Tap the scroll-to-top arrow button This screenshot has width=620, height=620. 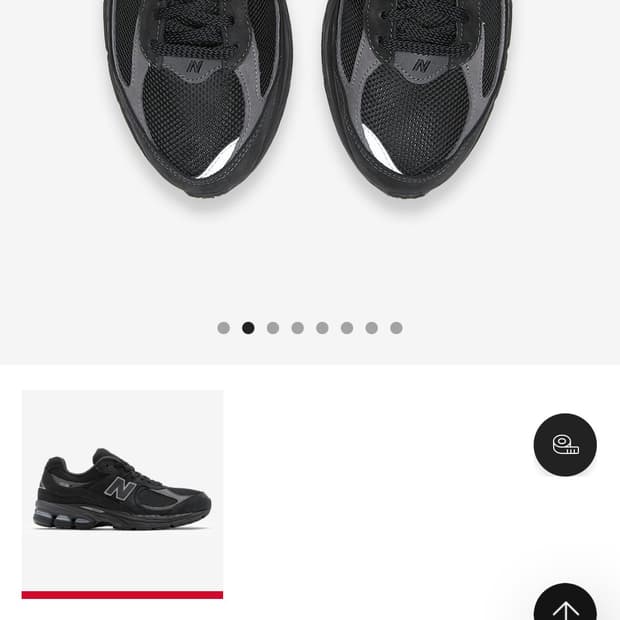pyautogui.click(x=566, y=606)
